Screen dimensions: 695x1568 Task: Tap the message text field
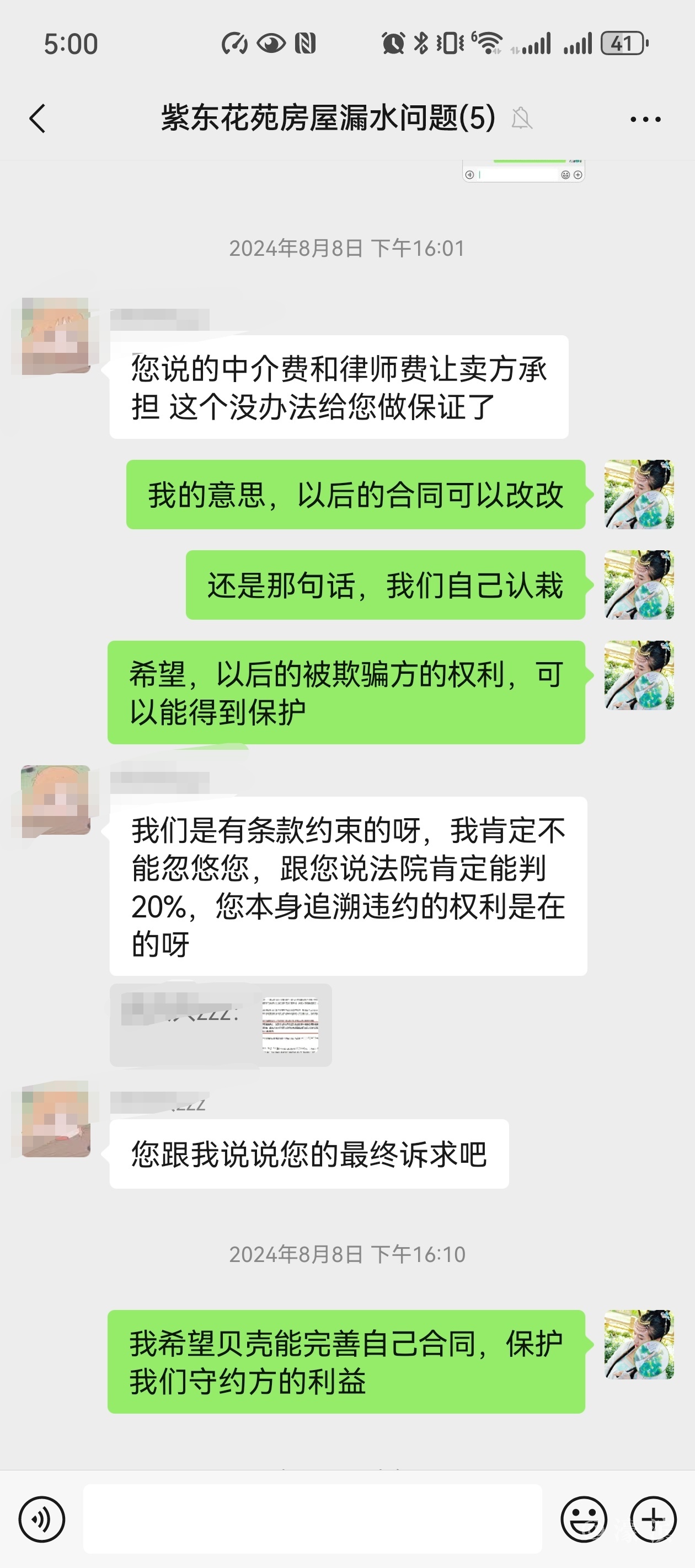pyautogui.click(x=312, y=1519)
